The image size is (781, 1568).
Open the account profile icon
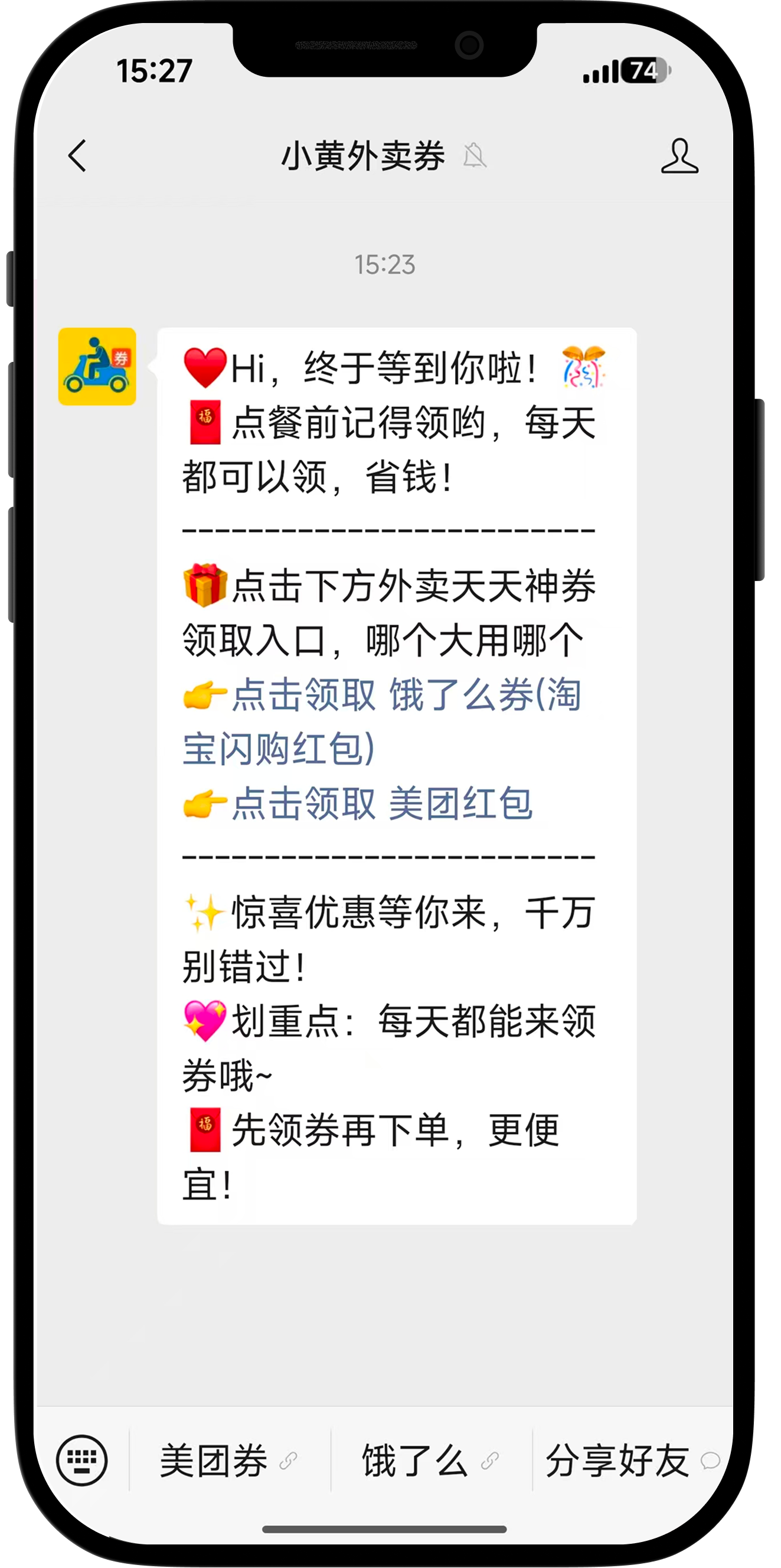click(x=679, y=156)
